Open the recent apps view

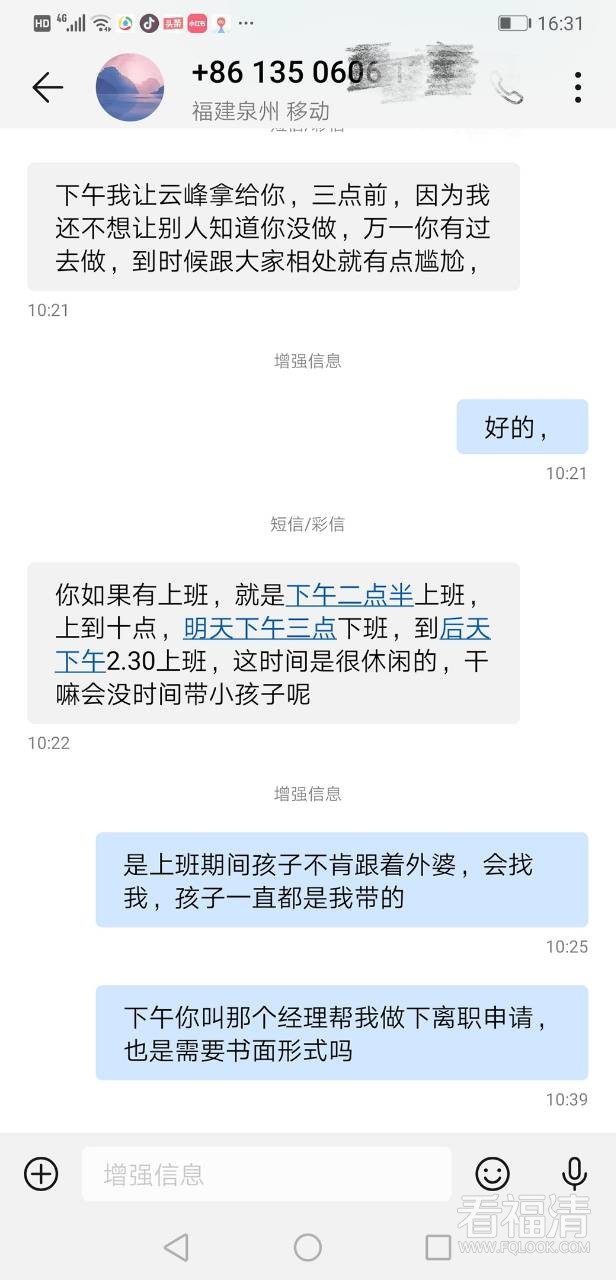click(x=438, y=1247)
